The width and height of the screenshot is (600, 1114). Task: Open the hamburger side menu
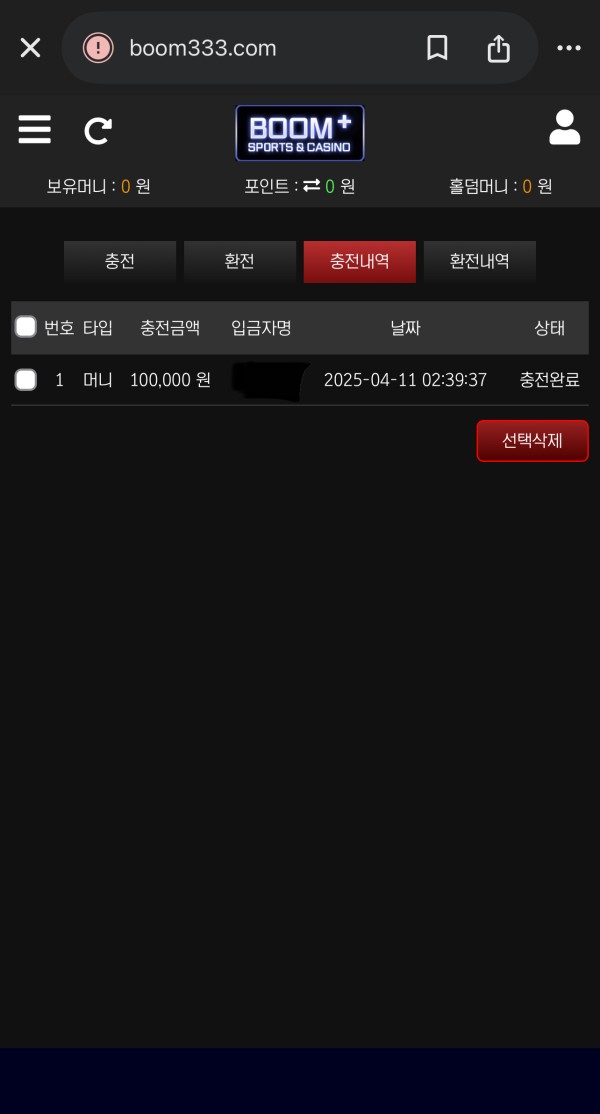34,130
